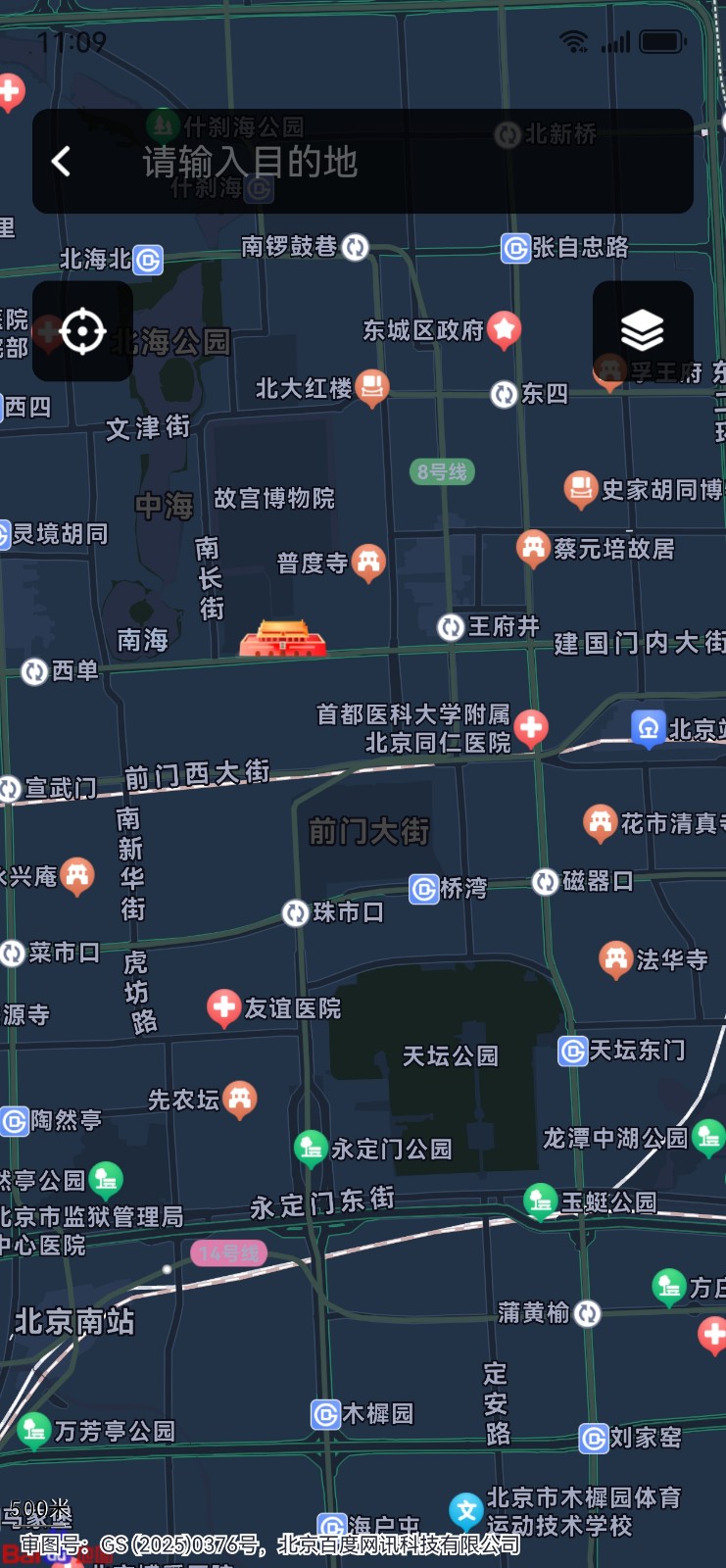Select the 木樨园 subway station
726x1568 pixels.
click(x=326, y=1413)
